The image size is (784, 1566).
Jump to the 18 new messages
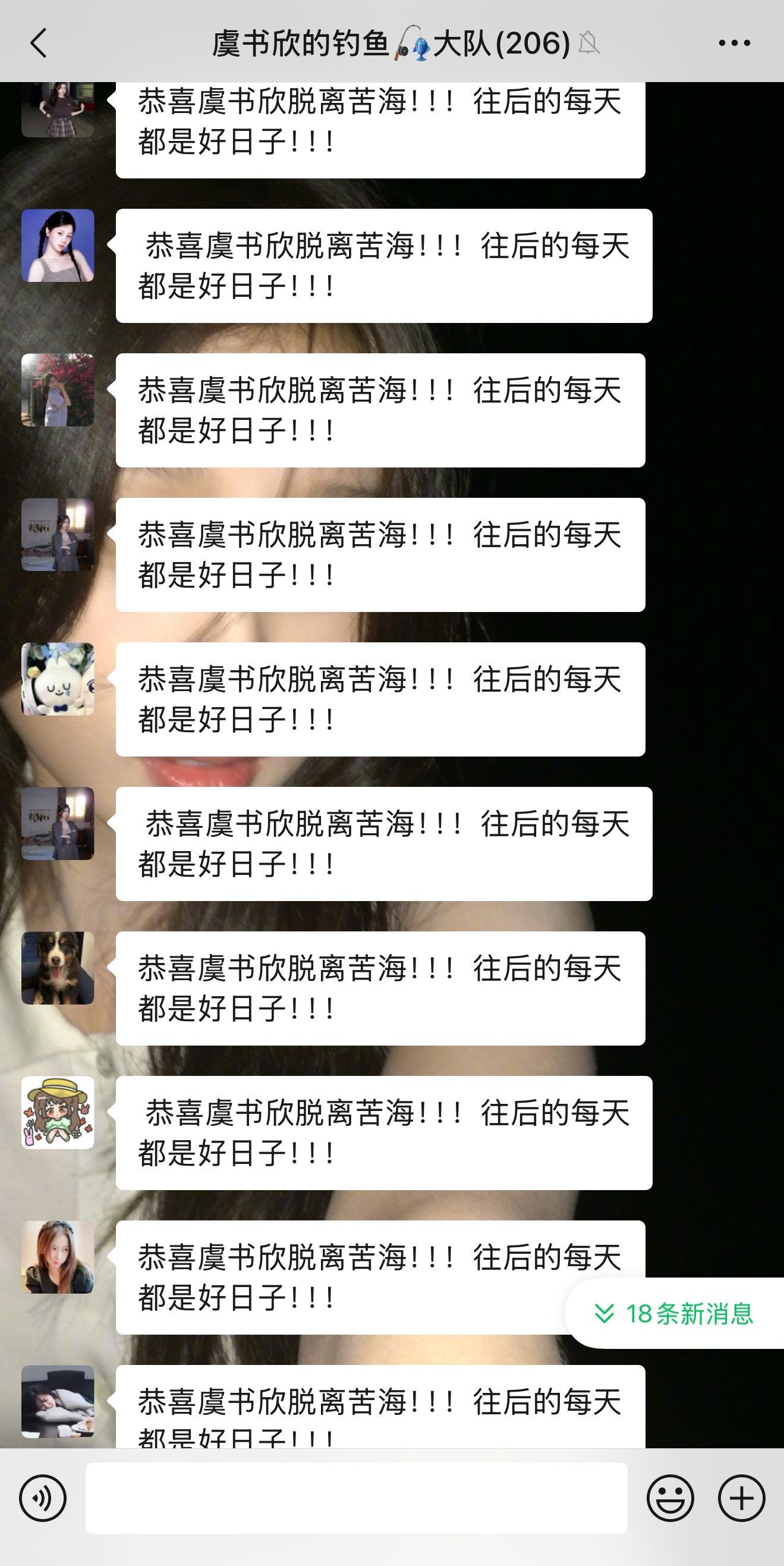675,1314
